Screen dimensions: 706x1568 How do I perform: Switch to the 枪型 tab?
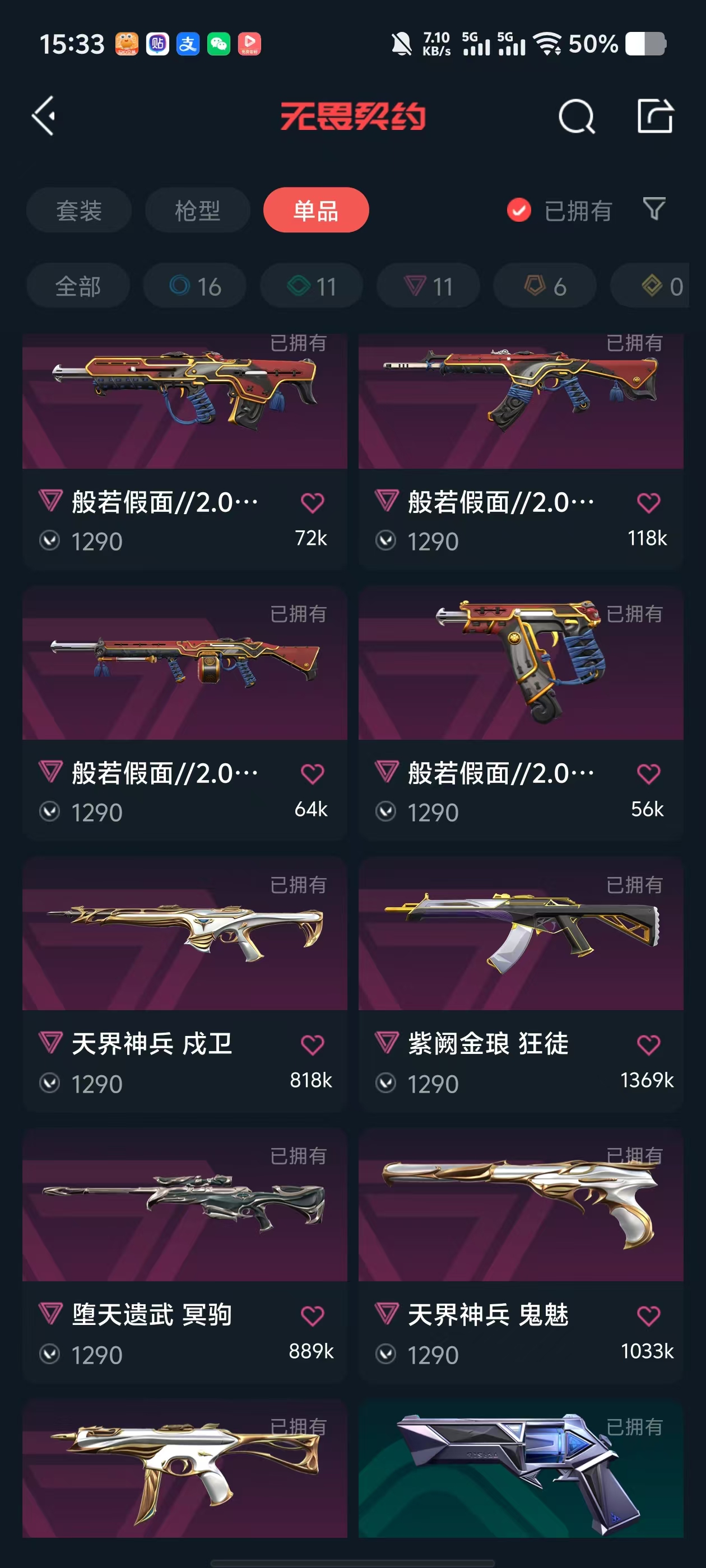197,211
